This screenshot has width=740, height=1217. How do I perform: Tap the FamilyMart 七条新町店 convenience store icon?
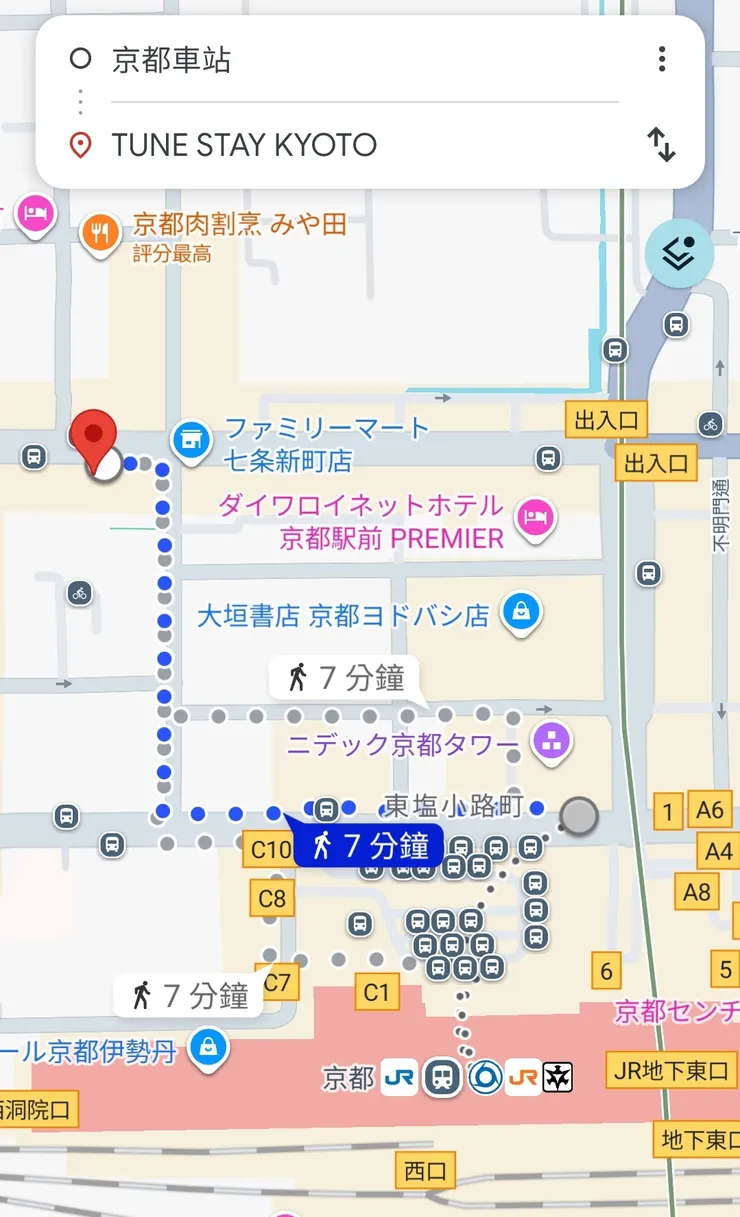point(191,440)
